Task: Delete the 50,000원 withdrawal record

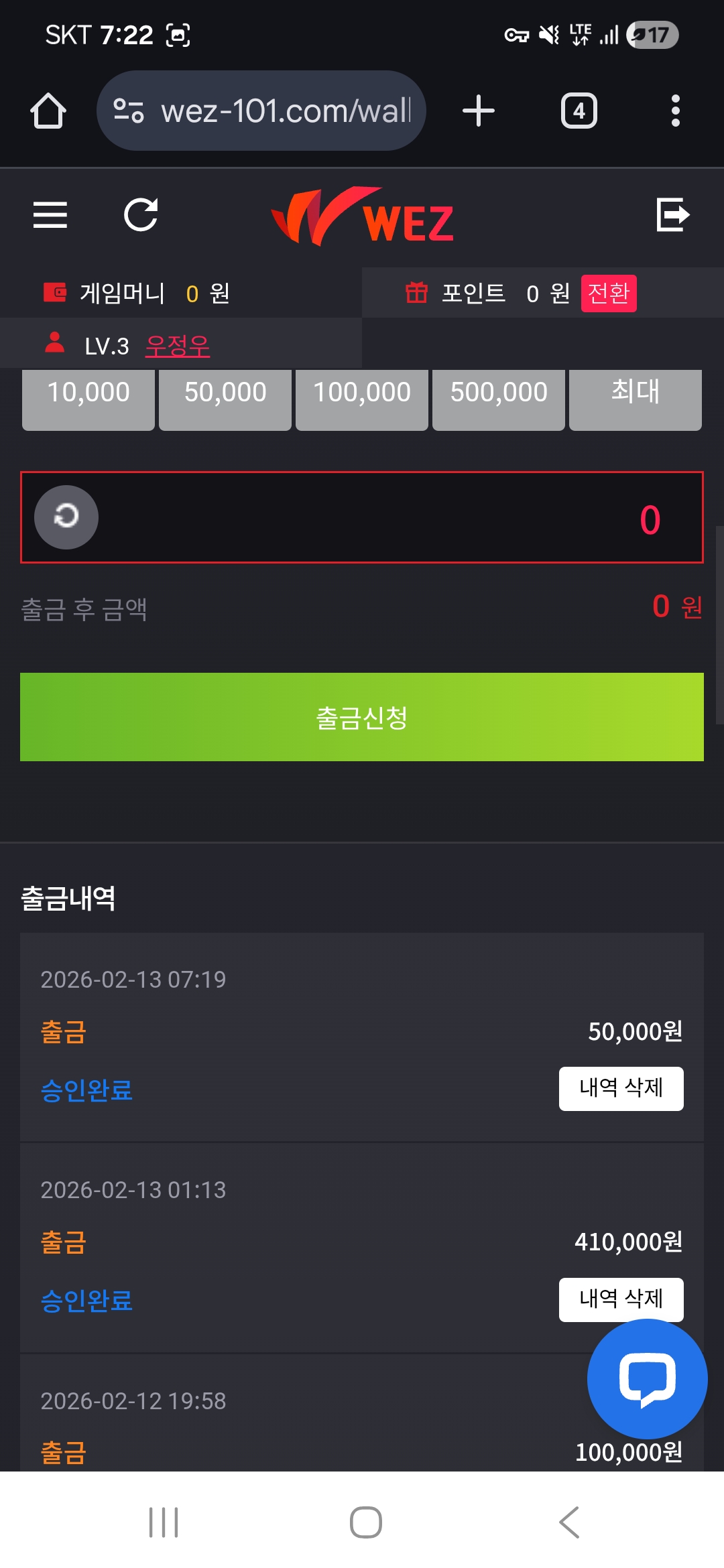Action: click(621, 1088)
